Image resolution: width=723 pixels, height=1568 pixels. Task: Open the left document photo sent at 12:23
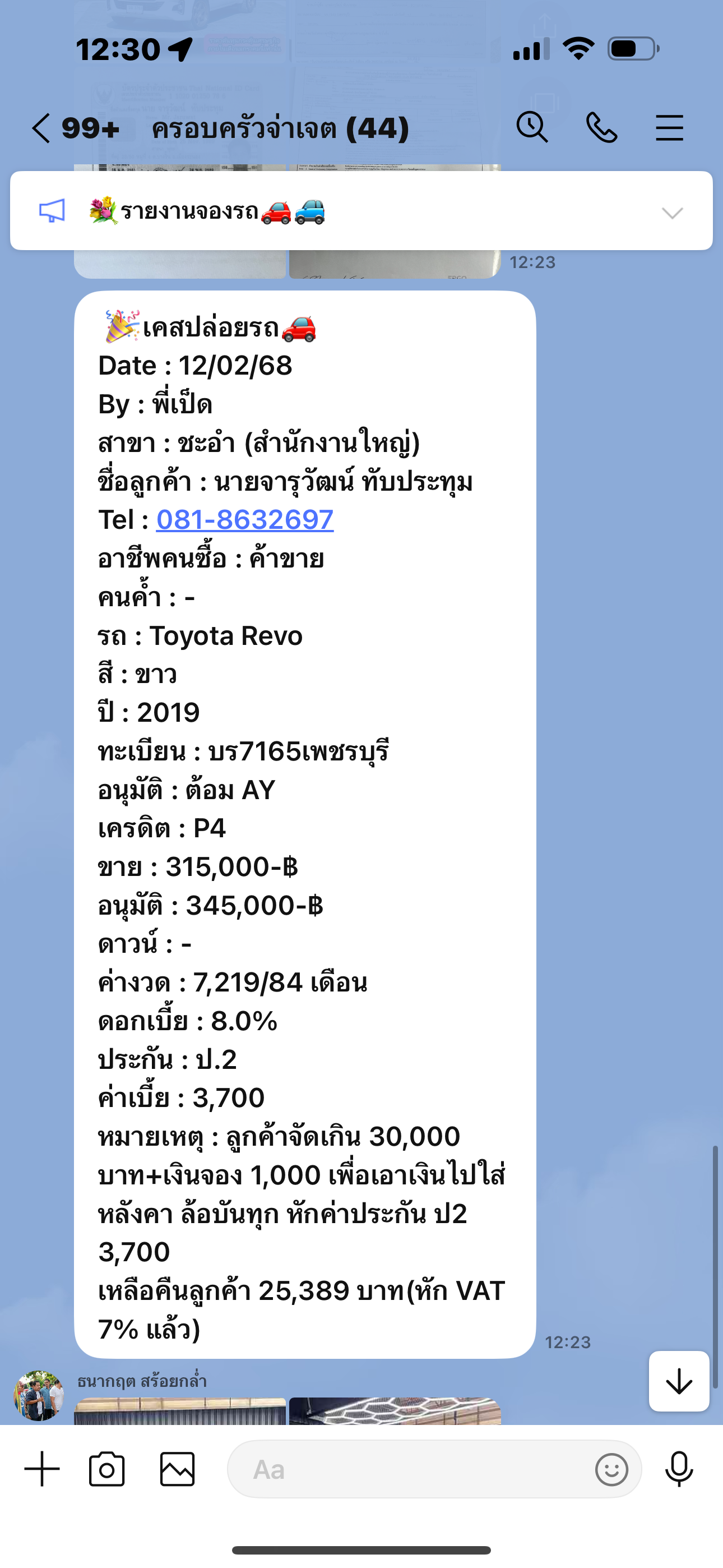point(180,264)
